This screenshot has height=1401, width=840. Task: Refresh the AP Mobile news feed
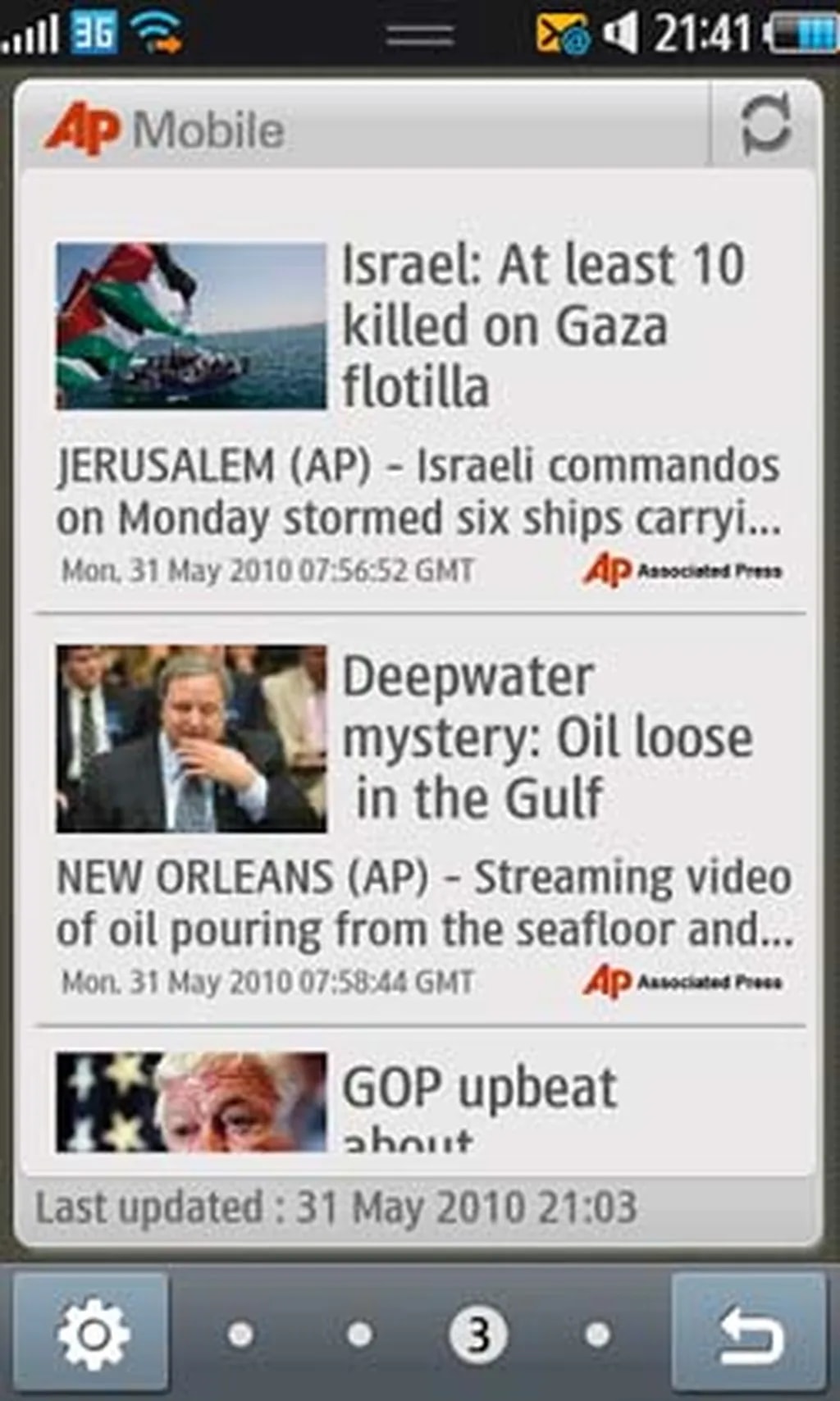(x=766, y=125)
